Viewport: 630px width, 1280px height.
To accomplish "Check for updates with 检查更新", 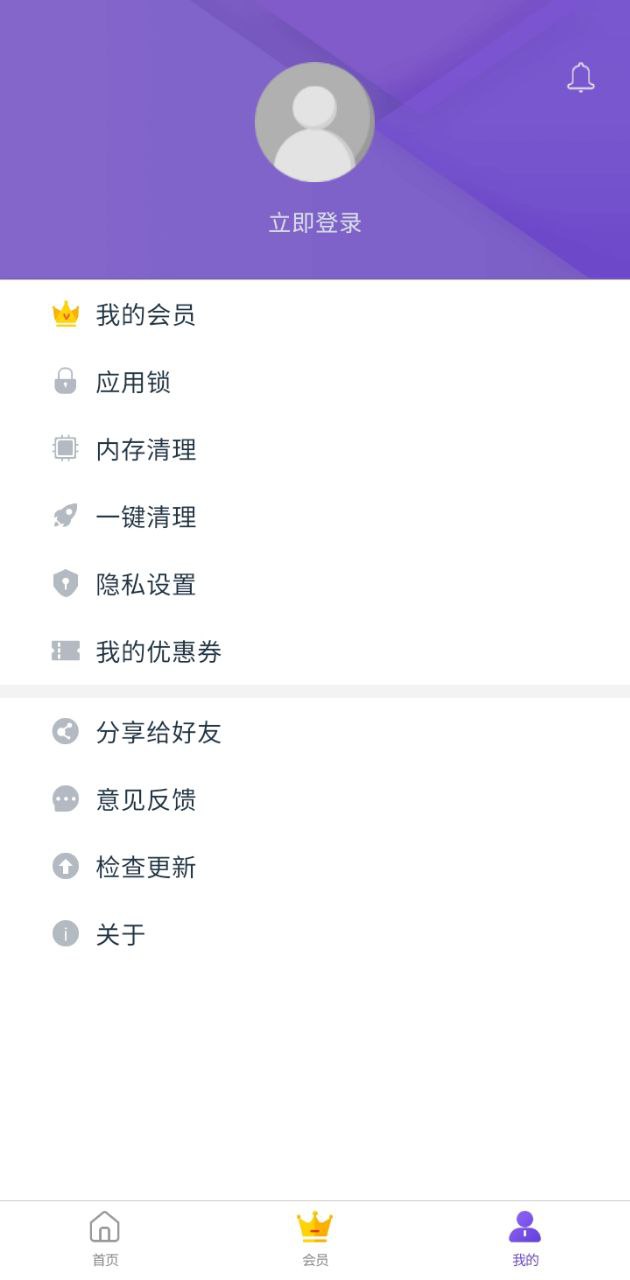I will [315, 867].
